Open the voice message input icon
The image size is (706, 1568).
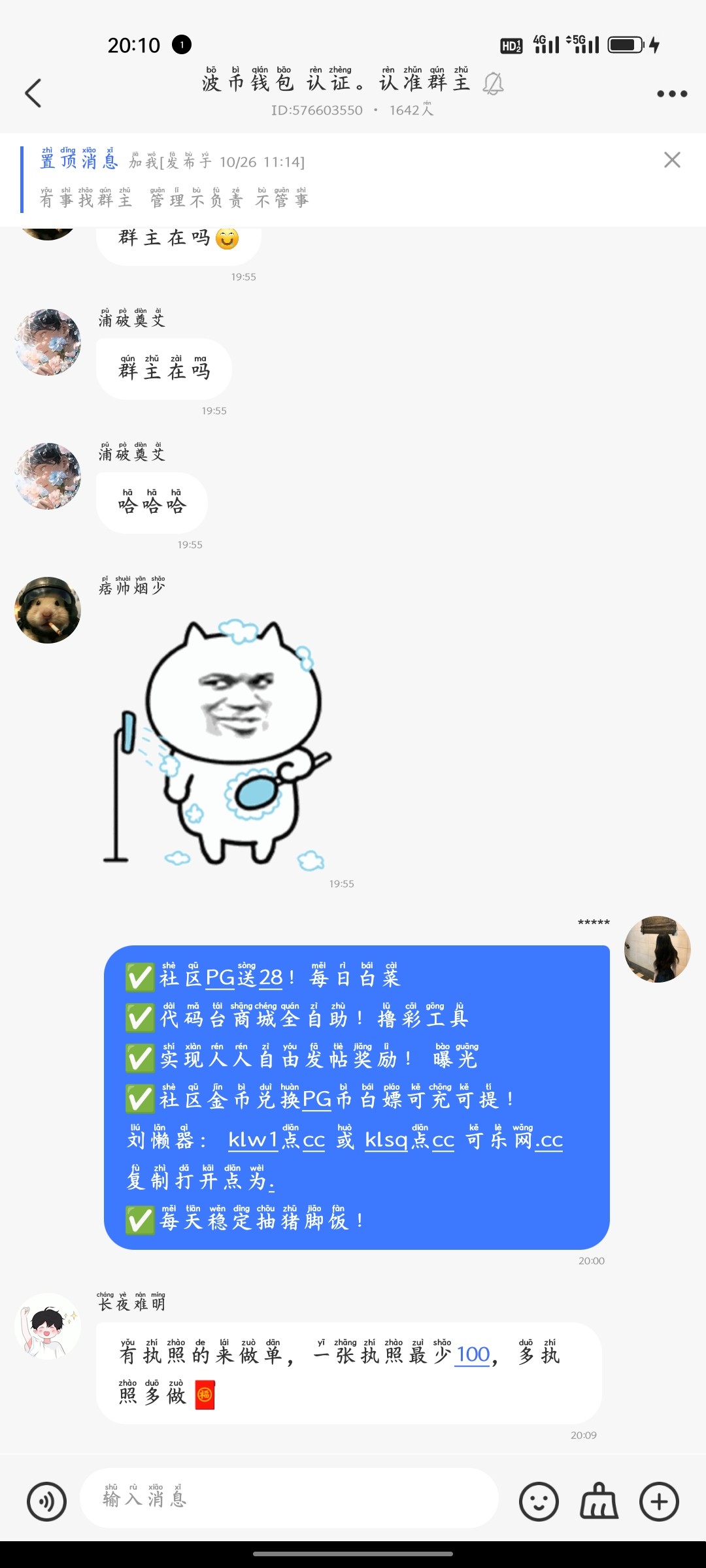coord(46,1500)
